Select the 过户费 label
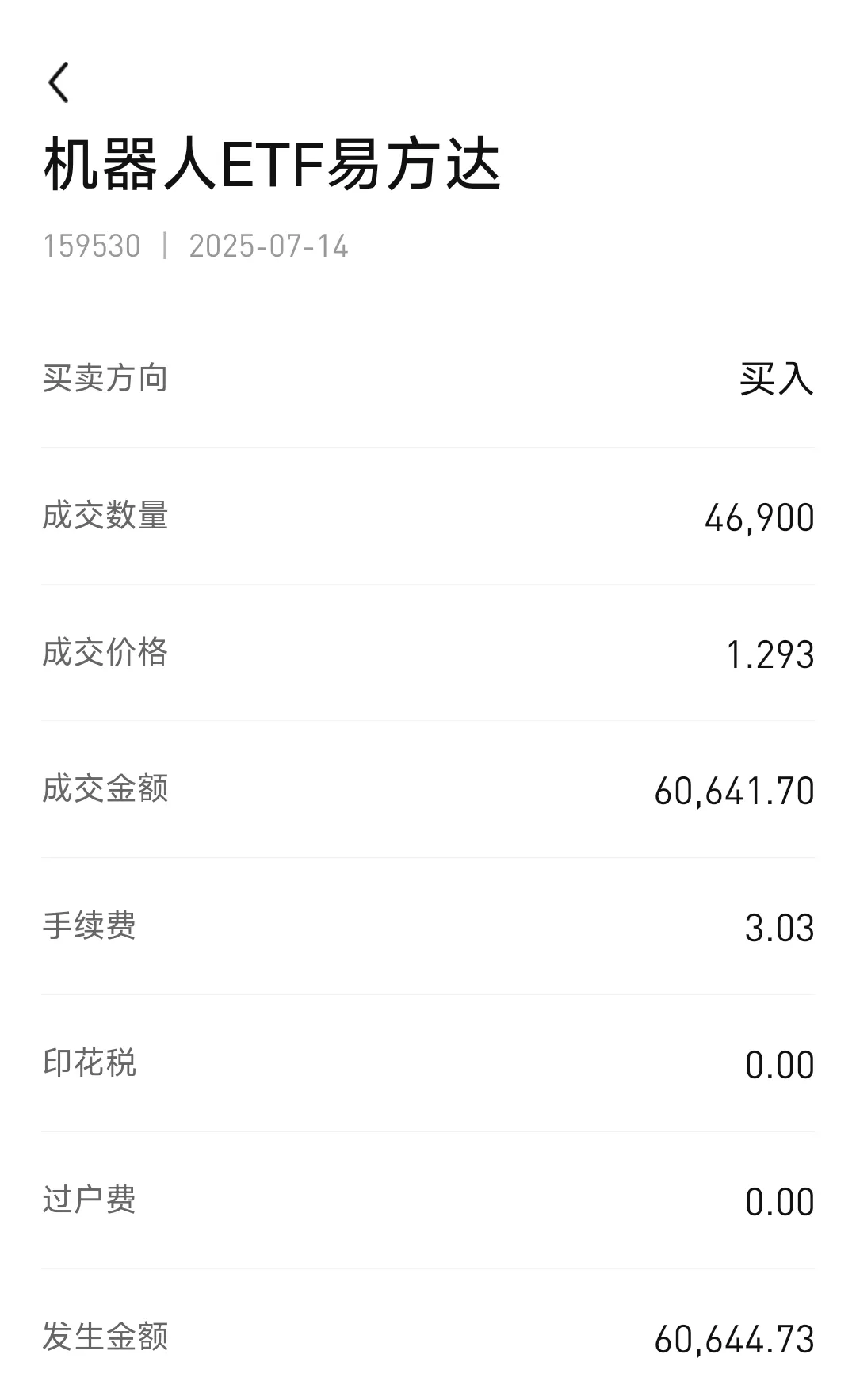Image resolution: width=856 pixels, height=1400 pixels. click(90, 1199)
